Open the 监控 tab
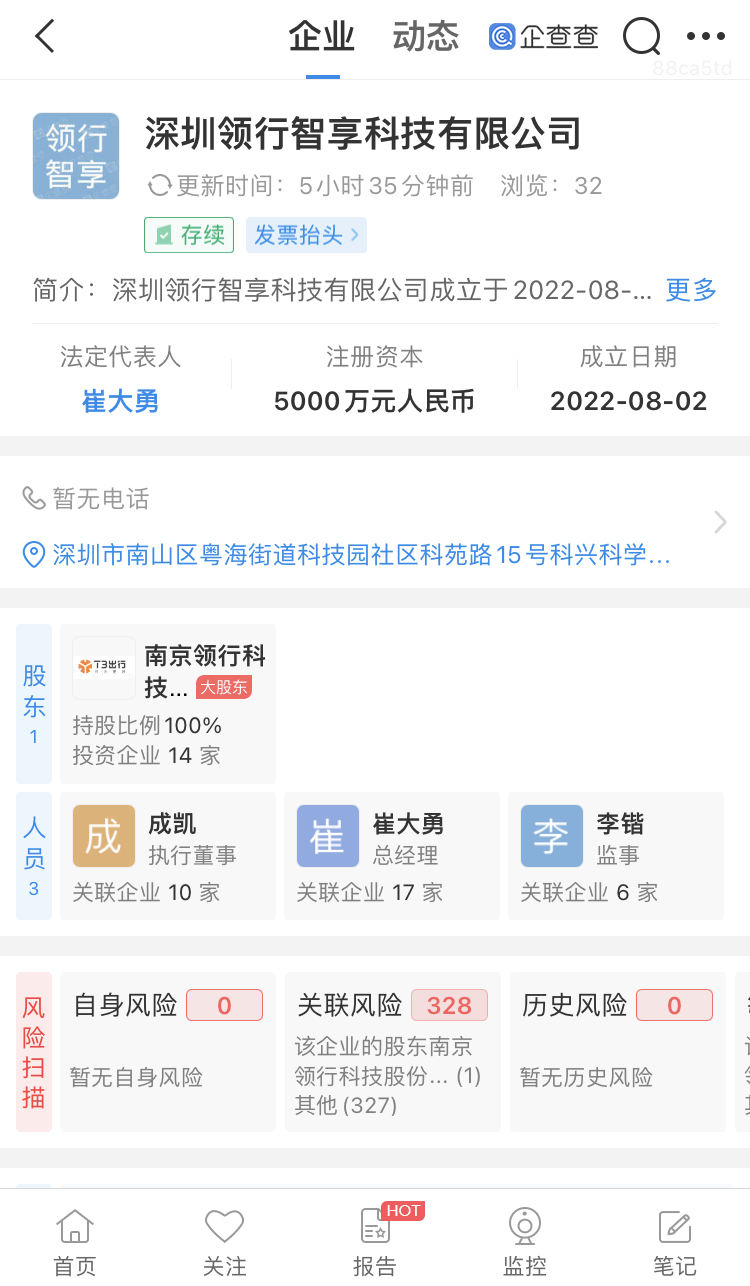The image size is (750, 1286). click(525, 1241)
